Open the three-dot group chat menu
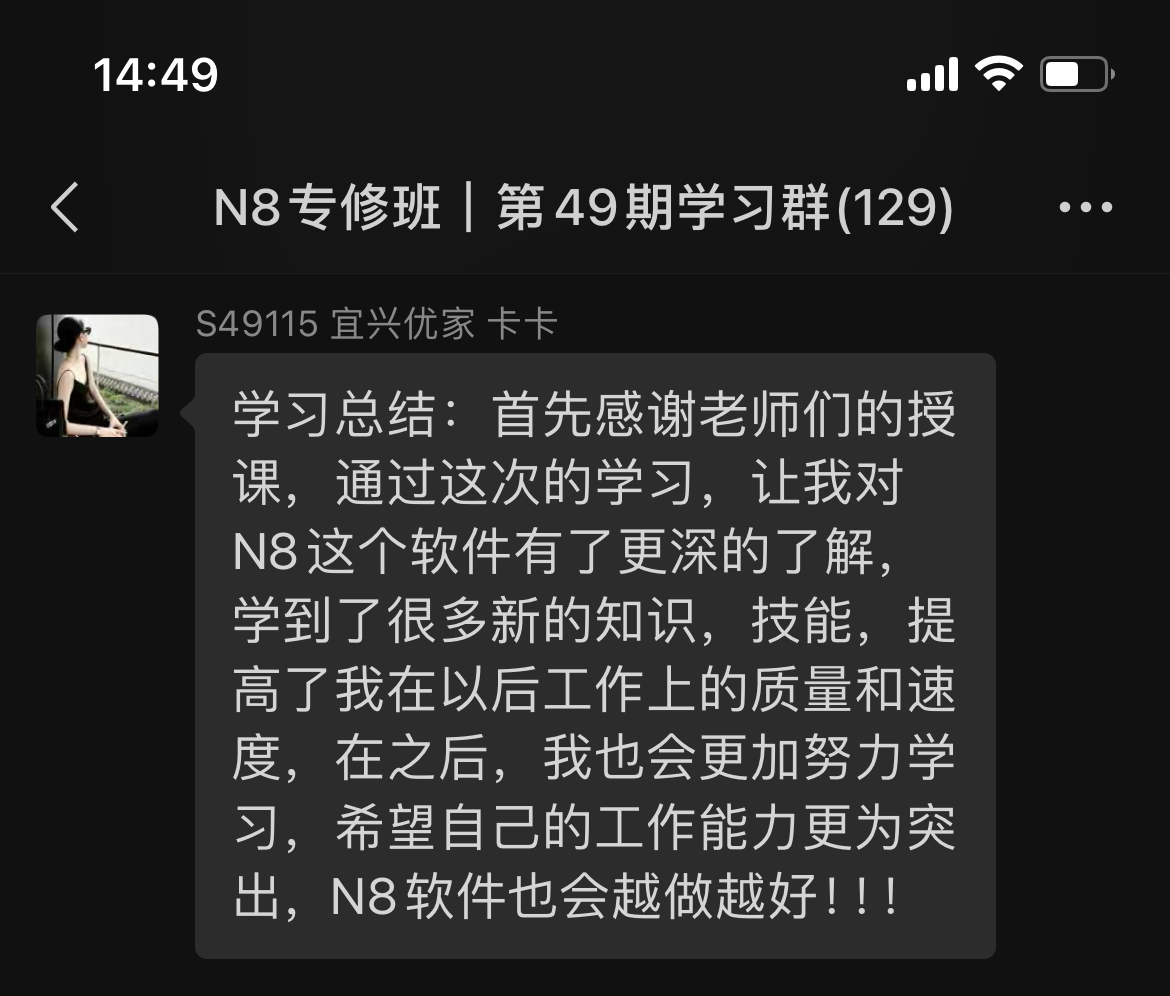1170x996 pixels. pos(1085,208)
